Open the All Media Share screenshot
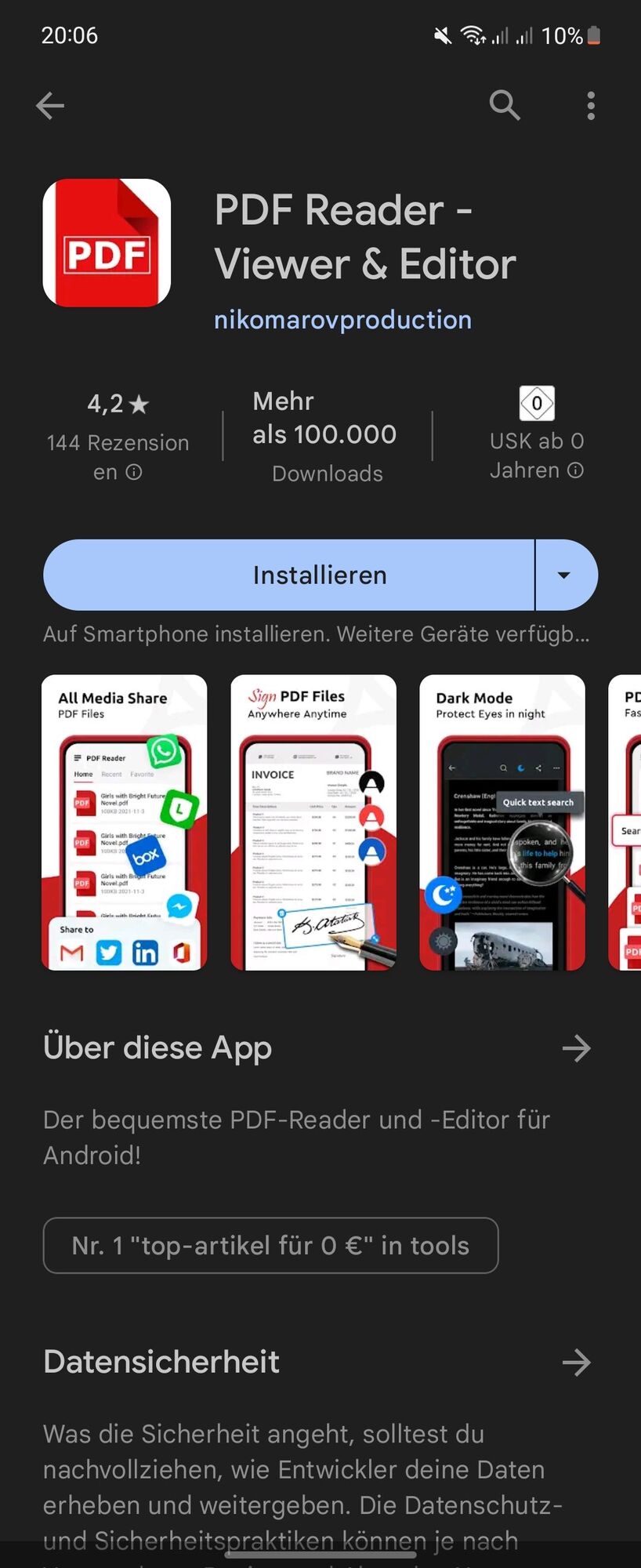Image resolution: width=641 pixels, height=1568 pixels. [125, 822]
